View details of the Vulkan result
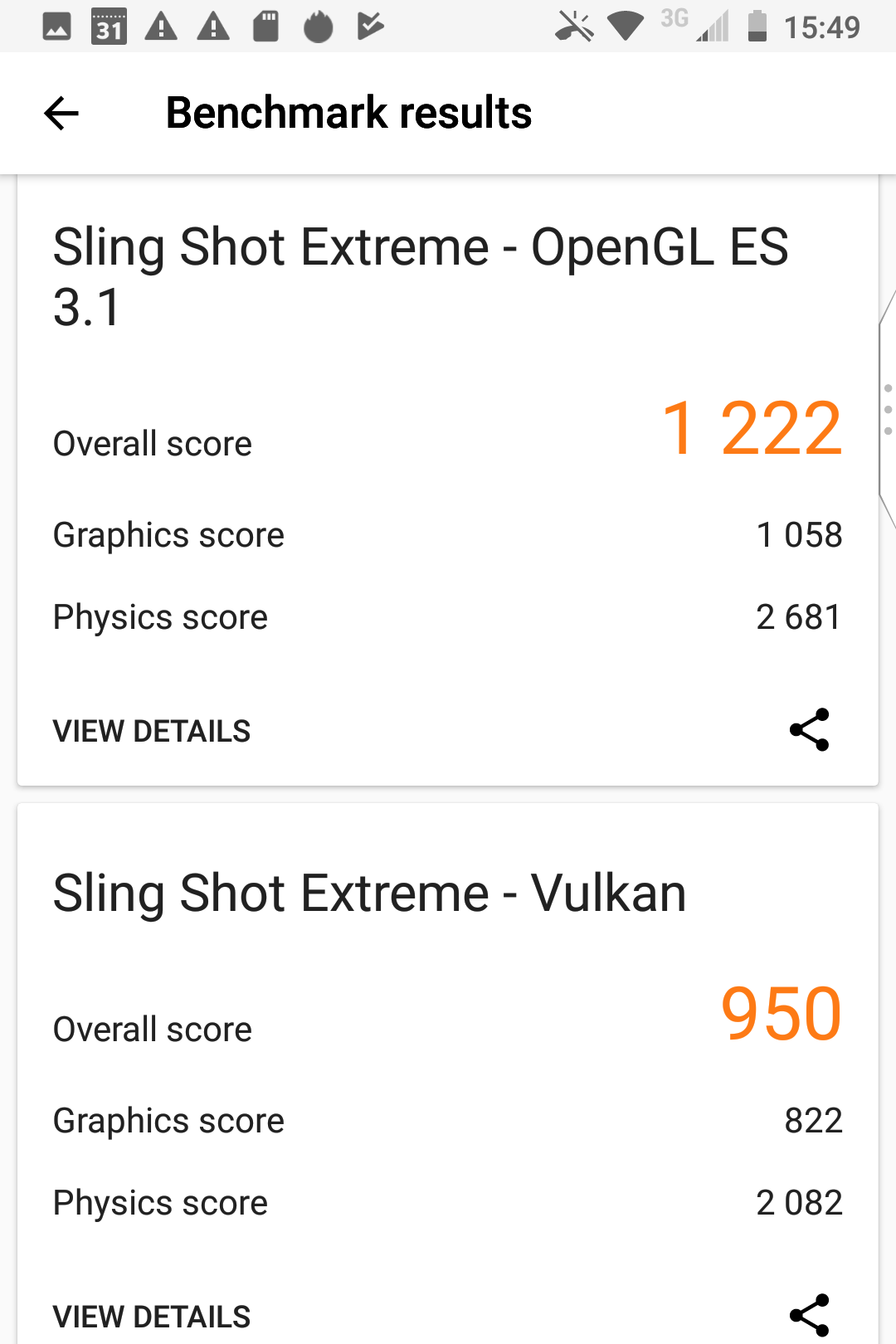The image size is (896, 1344). [x=152, y=1317]
